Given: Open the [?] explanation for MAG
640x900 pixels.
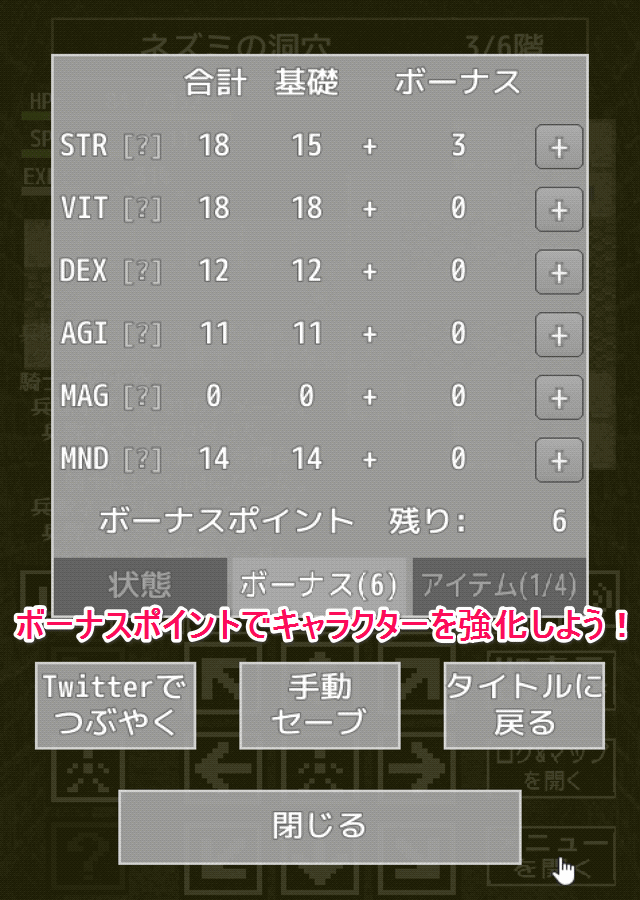Looking at the screenshot, I should 141,397.
